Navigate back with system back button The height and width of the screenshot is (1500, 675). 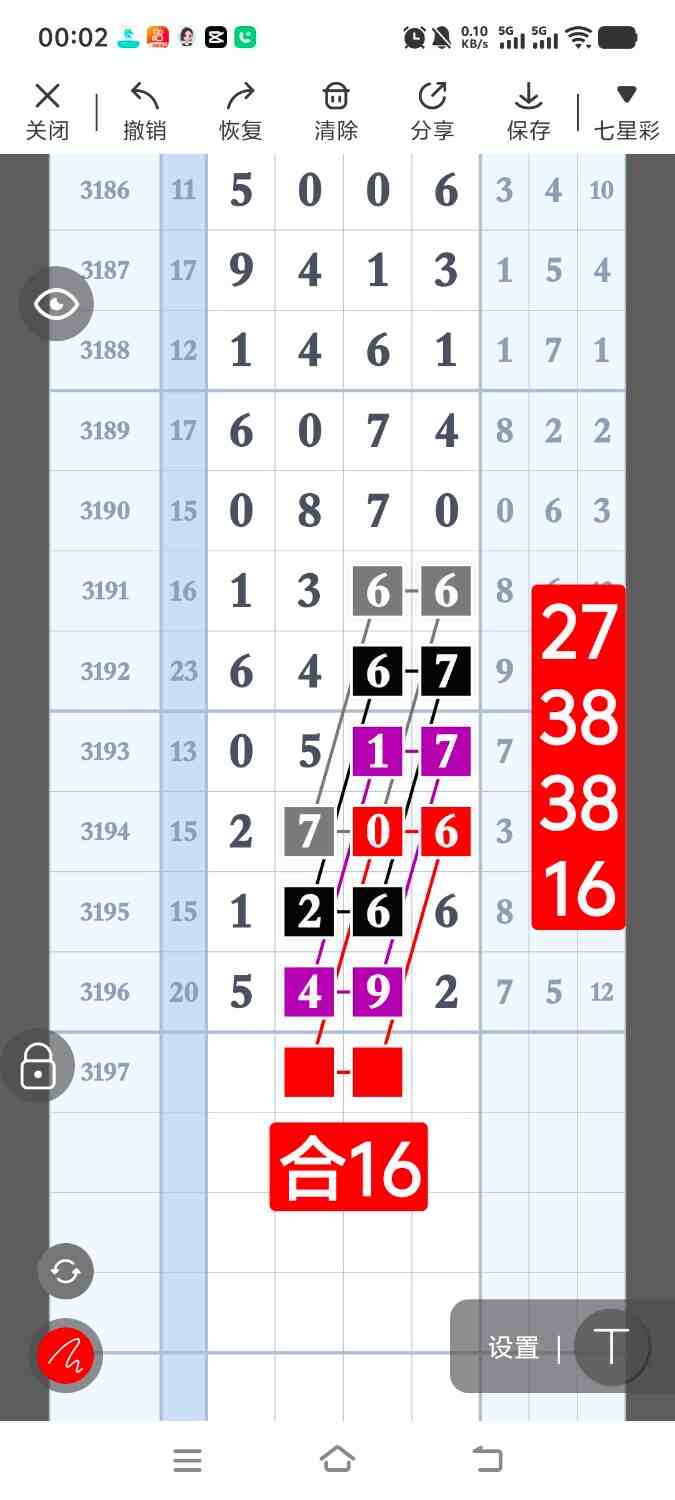coord(487,1460)
